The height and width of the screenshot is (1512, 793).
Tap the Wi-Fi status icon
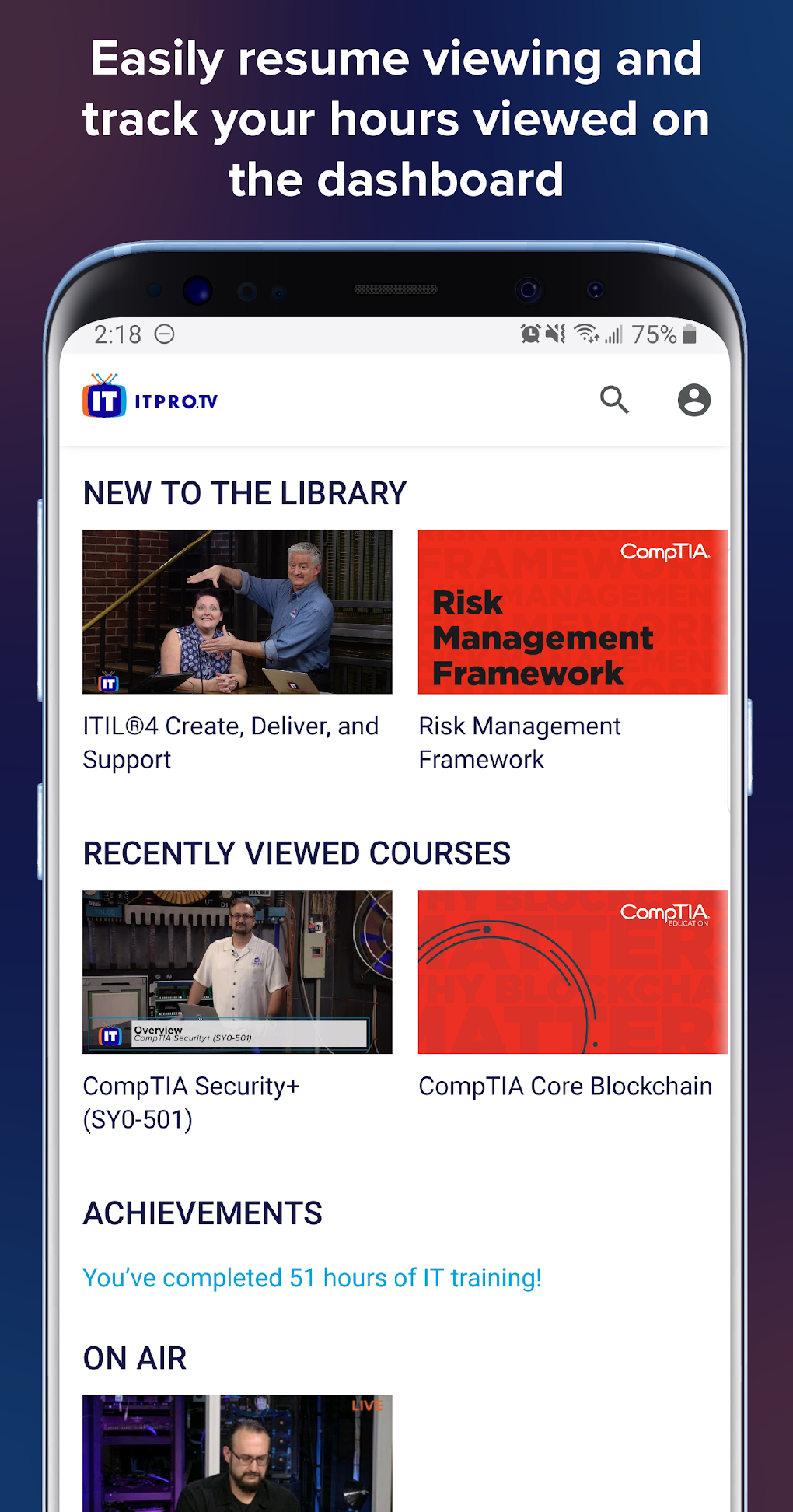click(x=585, y=335)
